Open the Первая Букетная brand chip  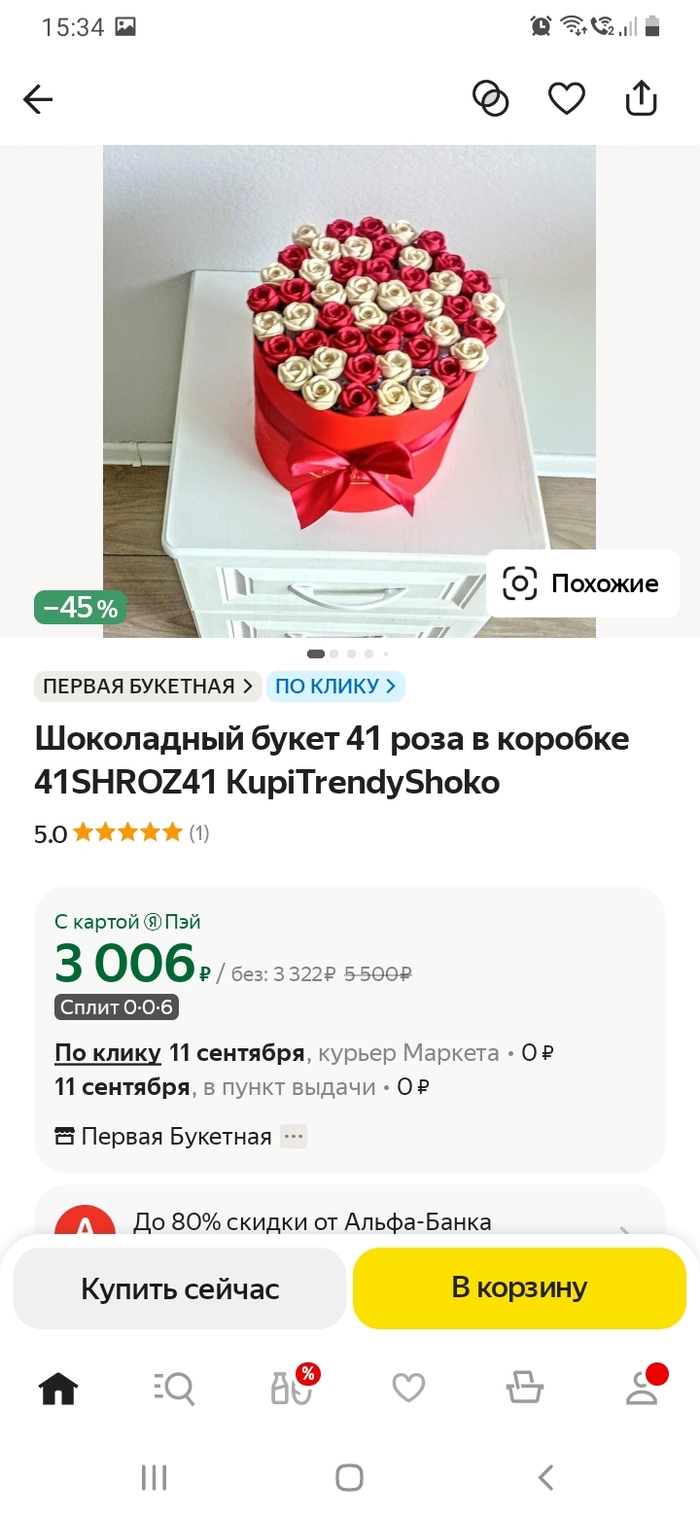click(x=148, y=686)
